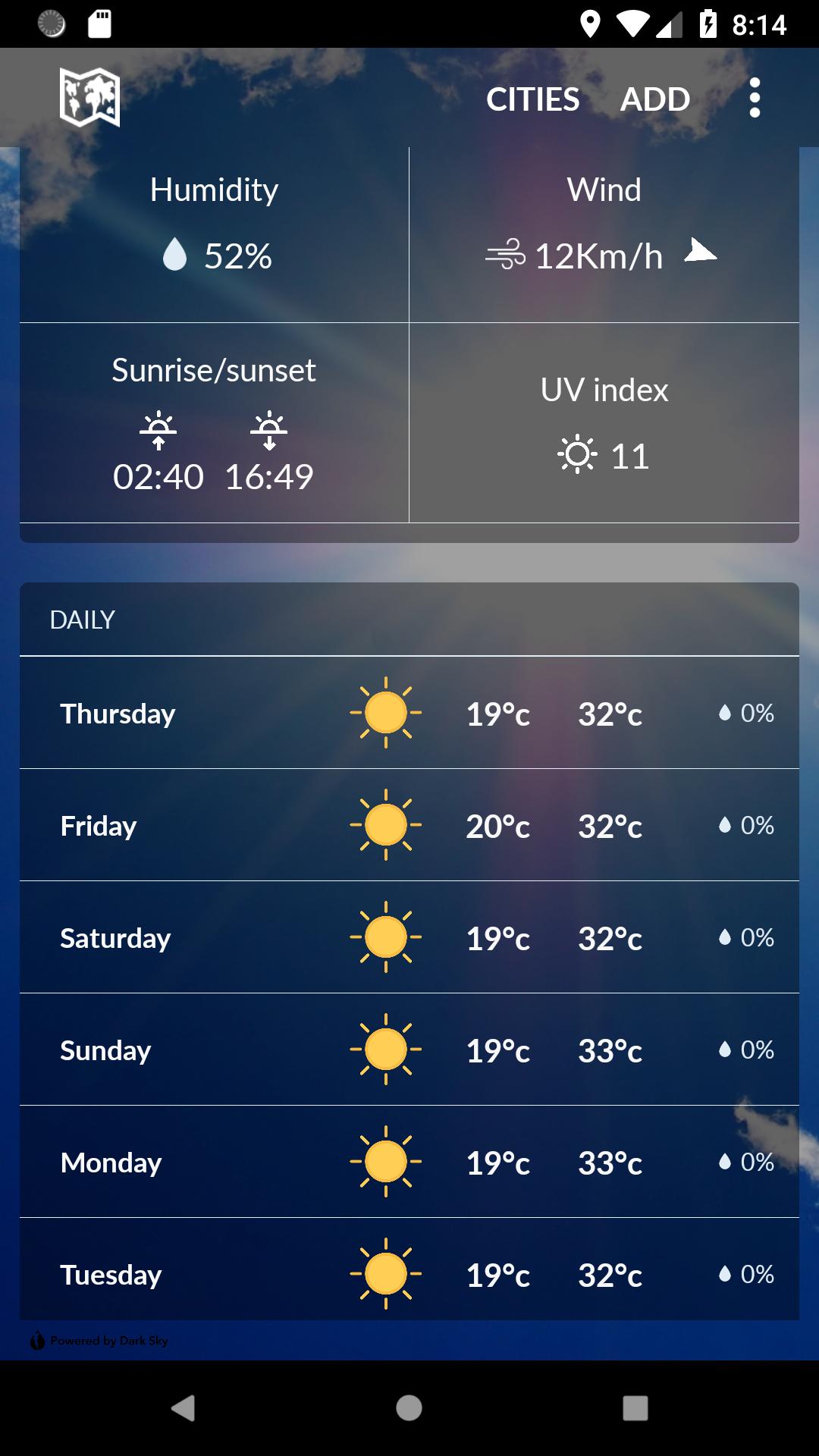Open the Powered by Dark Sky link
Screen dimensions: 819x1456
100,1341
